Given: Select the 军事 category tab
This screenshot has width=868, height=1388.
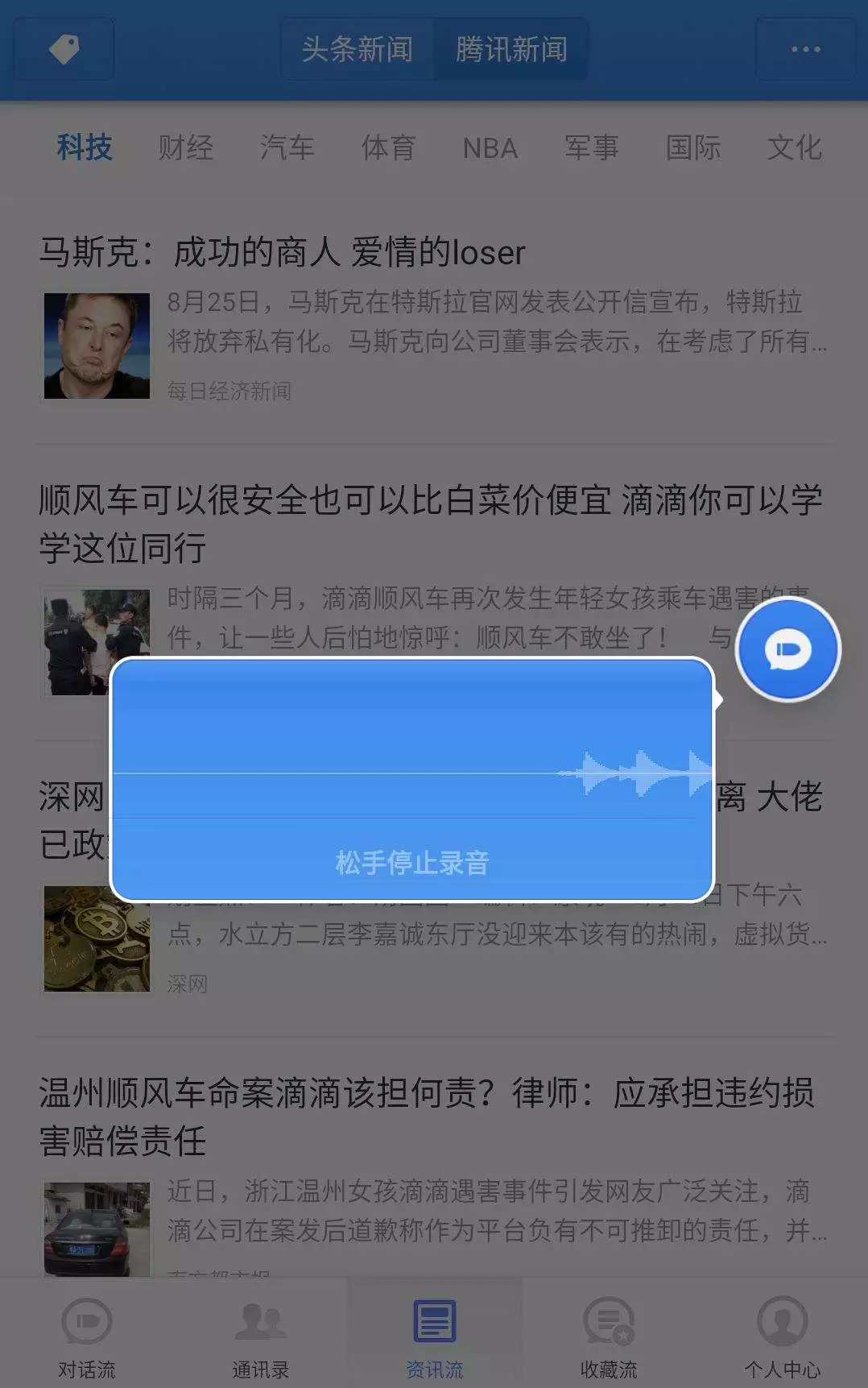Looking at the screenshot, I should click(592, 147).
